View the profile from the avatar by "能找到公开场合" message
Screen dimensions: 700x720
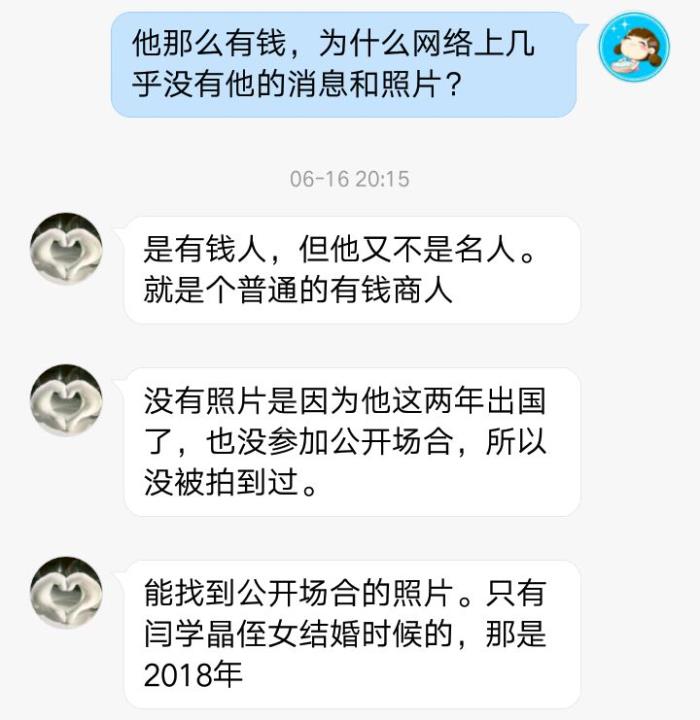[66, 592]
